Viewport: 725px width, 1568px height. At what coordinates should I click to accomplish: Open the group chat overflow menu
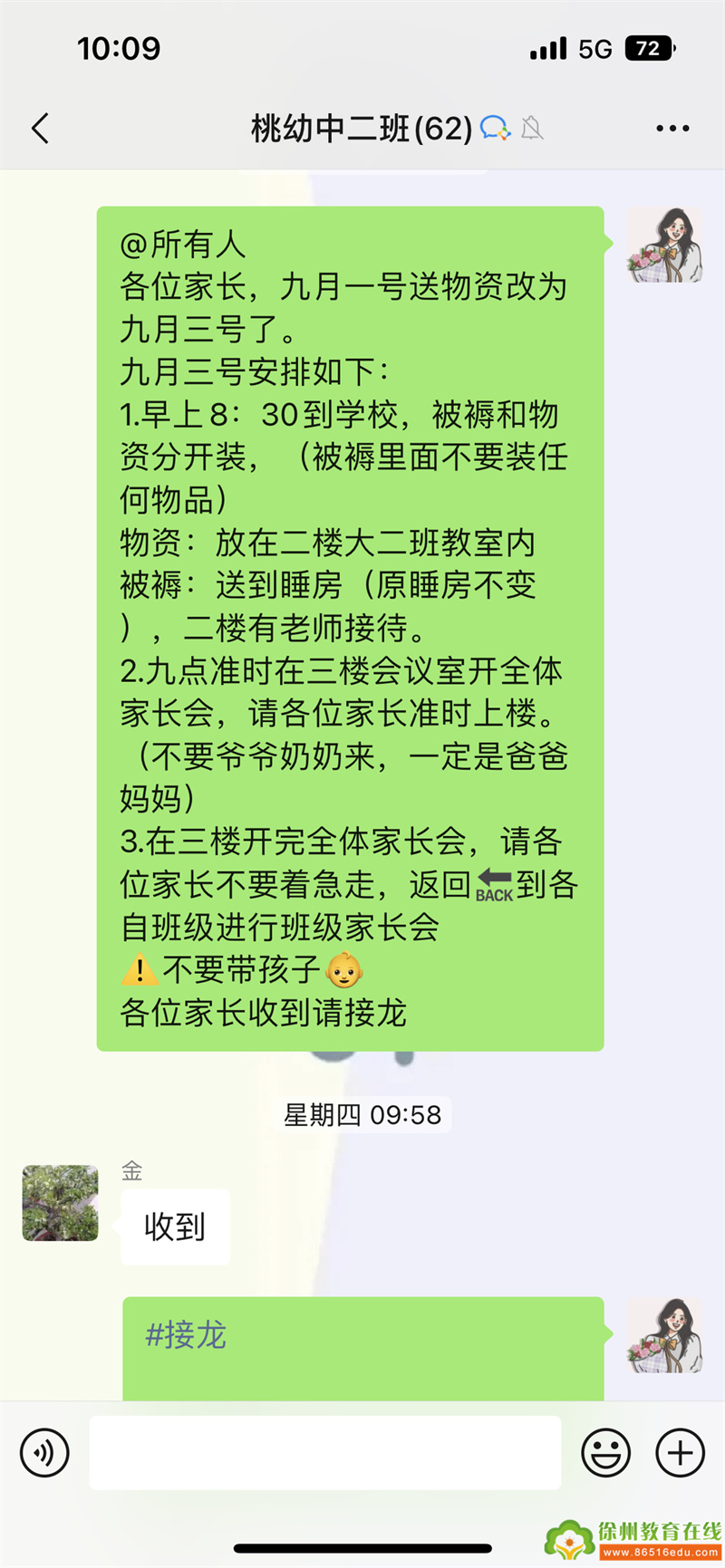[672, 129]
